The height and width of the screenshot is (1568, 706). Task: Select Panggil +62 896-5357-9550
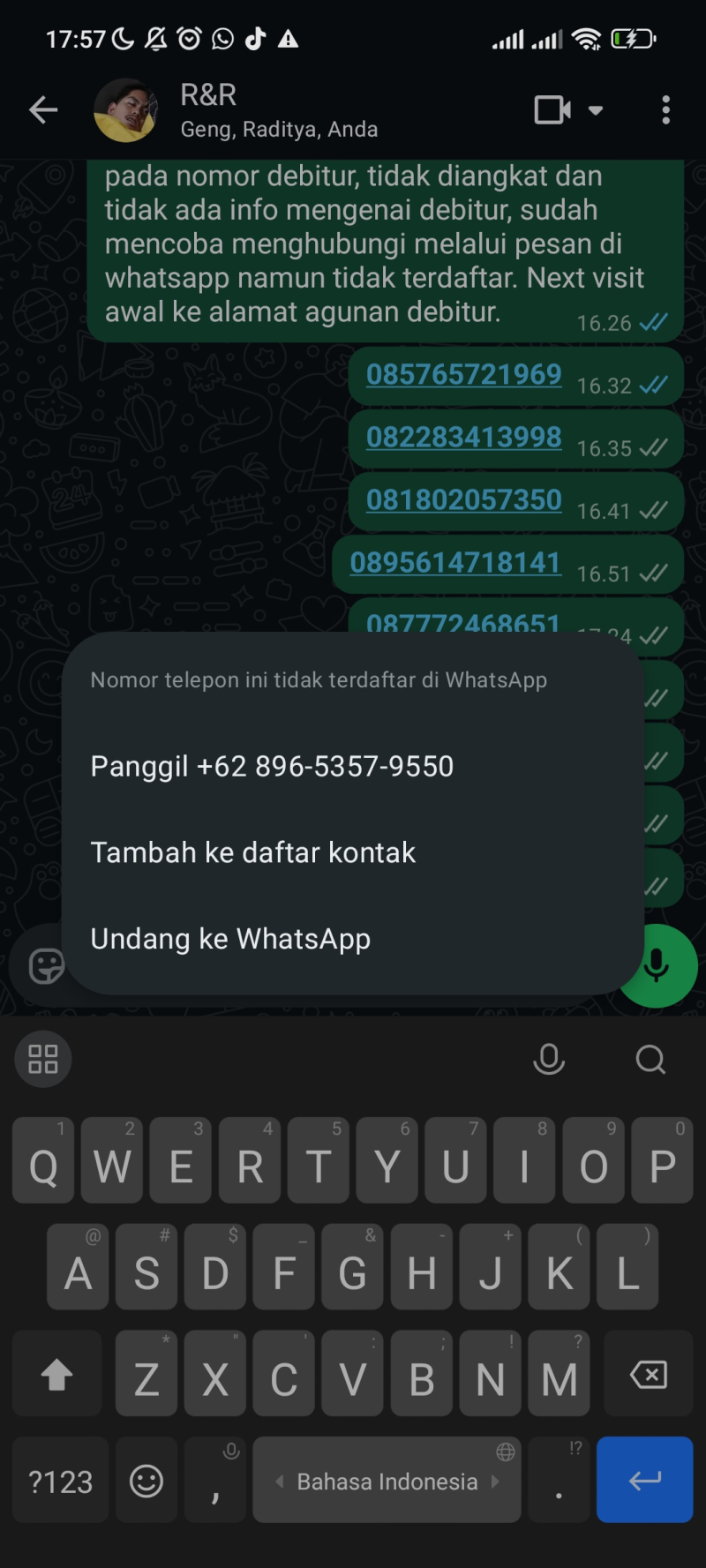click(x=272, y=766)
